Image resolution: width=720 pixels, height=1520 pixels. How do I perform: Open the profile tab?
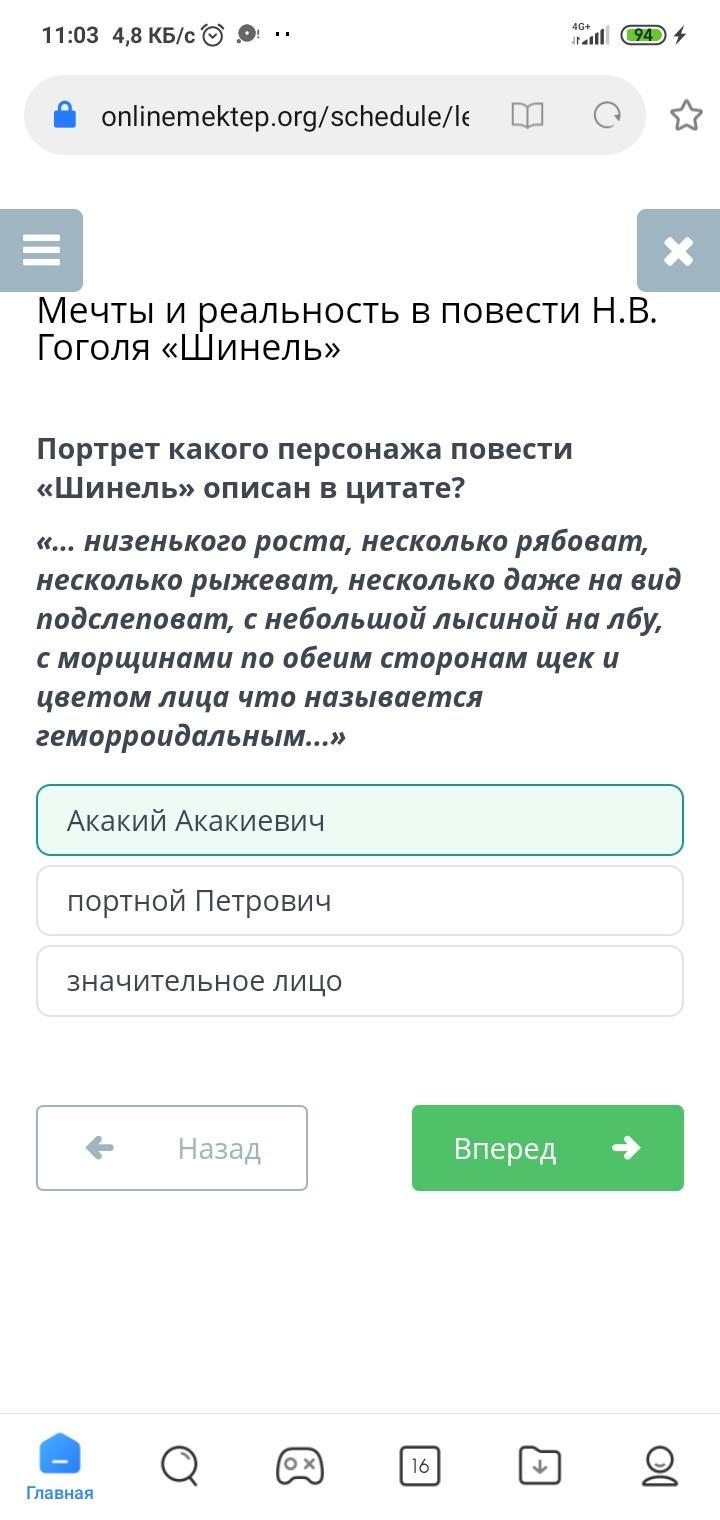click(x=660, y=1466)
